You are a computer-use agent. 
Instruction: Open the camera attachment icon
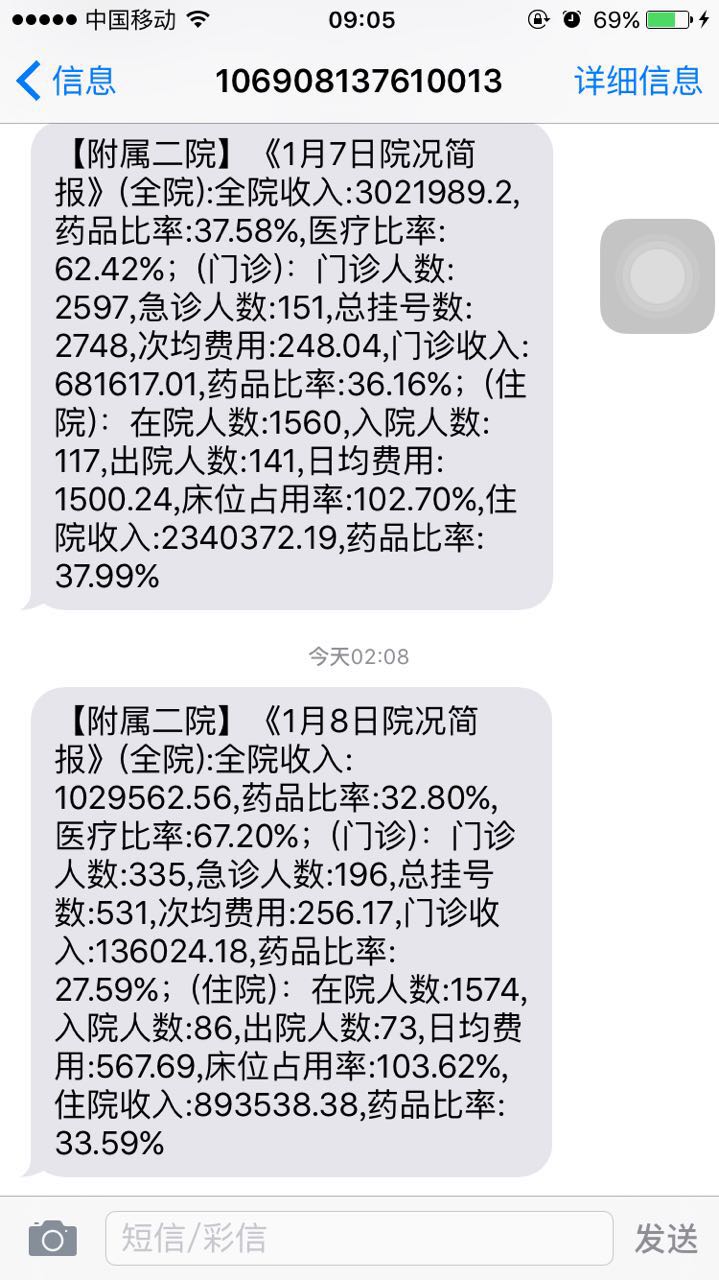(52, 1238)
